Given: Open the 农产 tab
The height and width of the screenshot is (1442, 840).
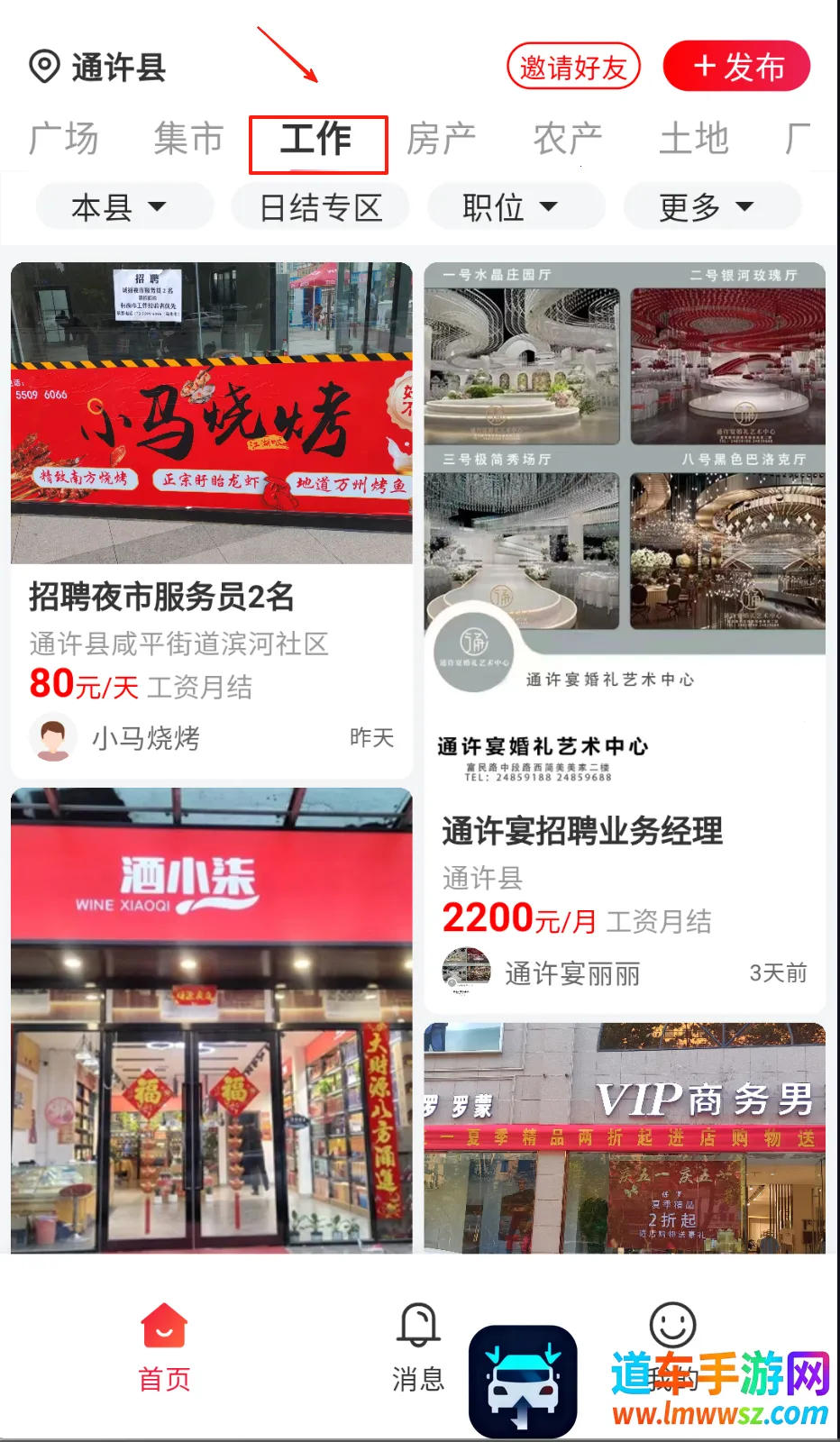Looking at the screenshot, I should [568, 140].
